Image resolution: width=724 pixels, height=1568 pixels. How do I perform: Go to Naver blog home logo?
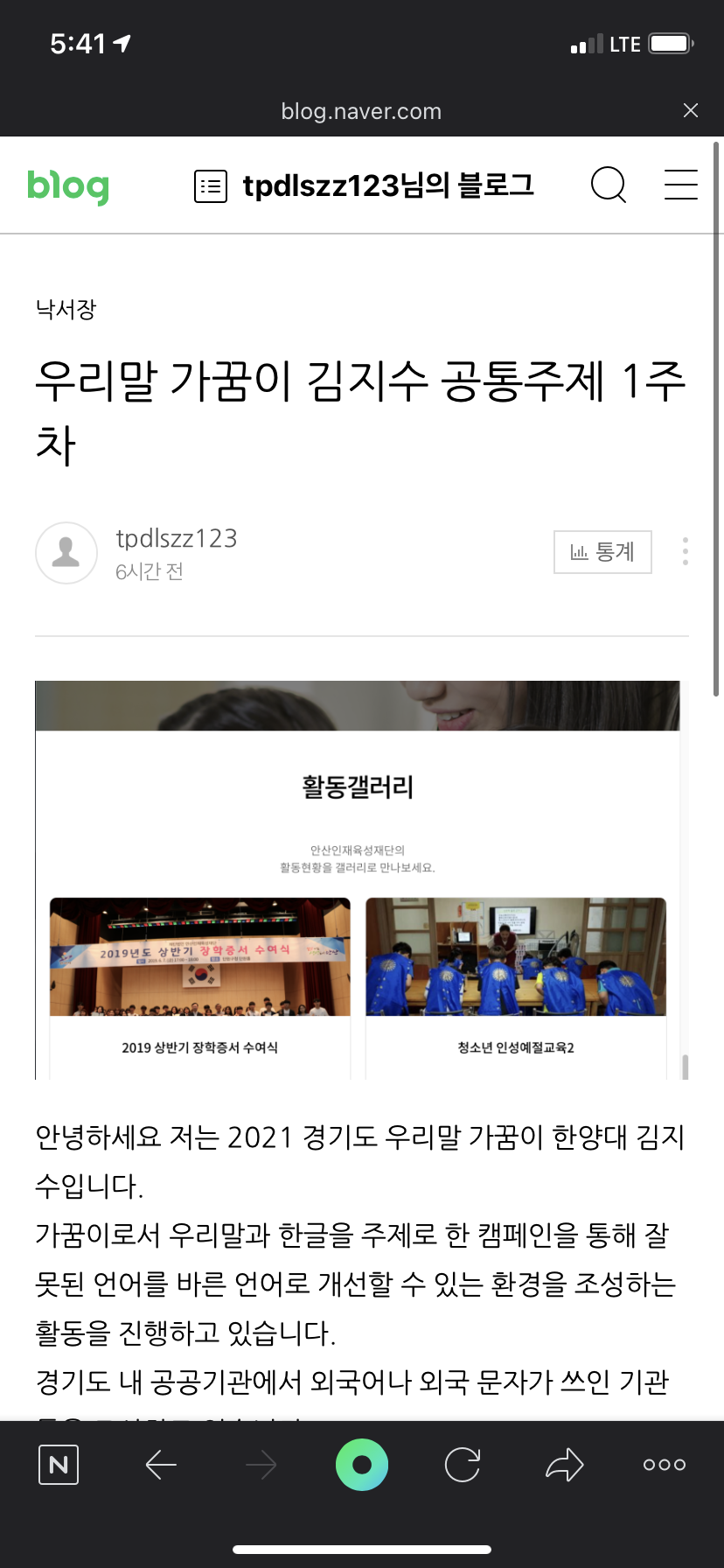pyautogui.click(x=68, y=185)
